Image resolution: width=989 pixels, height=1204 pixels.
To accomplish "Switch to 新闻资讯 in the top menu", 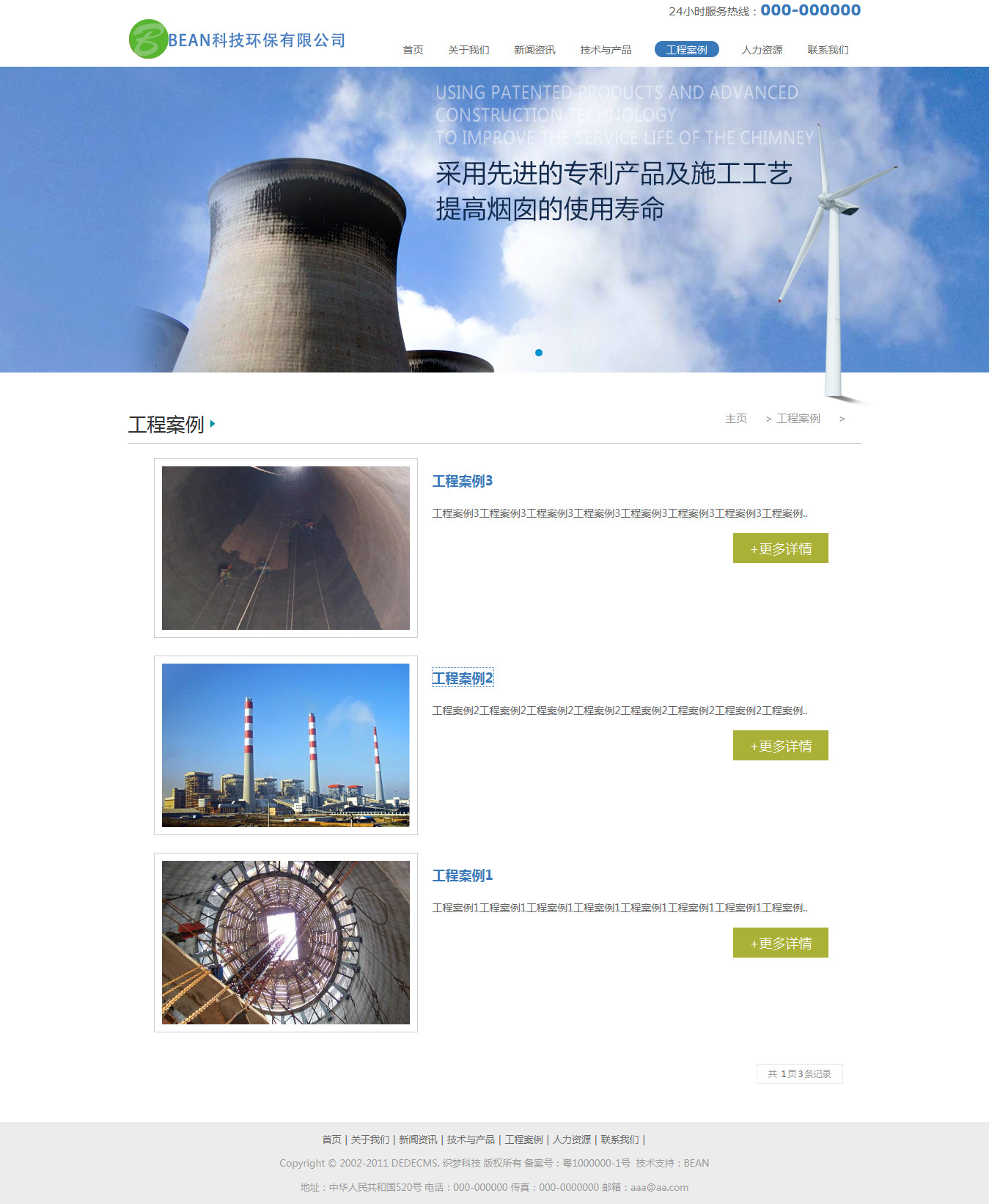I will point(534,50).
